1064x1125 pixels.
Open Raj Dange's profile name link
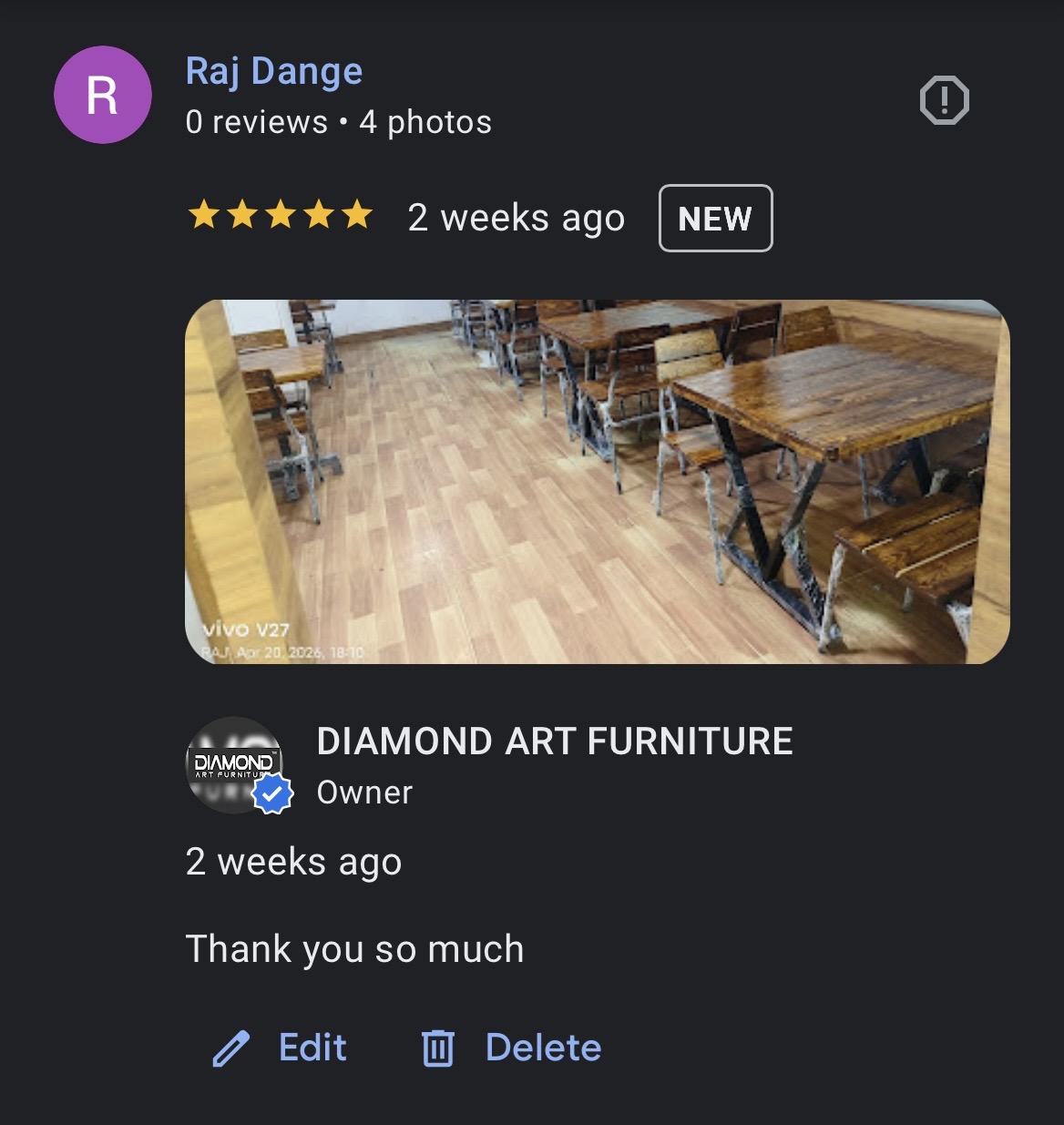click(274, 71)
